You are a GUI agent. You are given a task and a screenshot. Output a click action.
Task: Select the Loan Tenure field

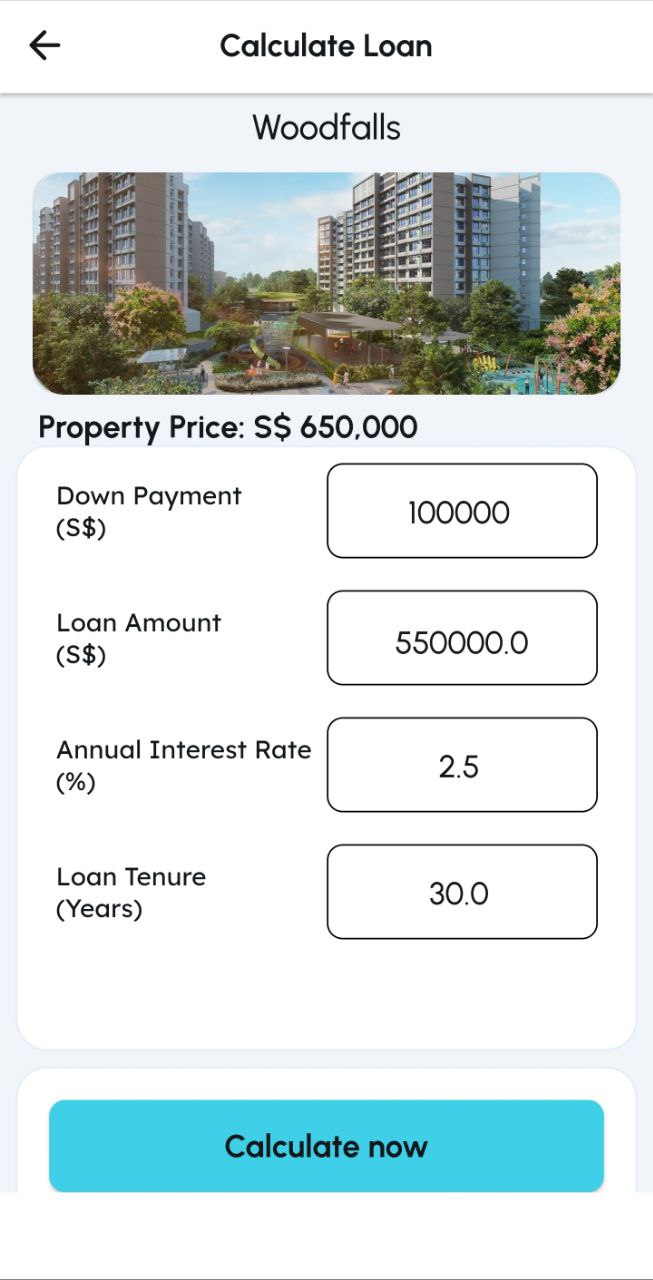(x=461, y=892)
